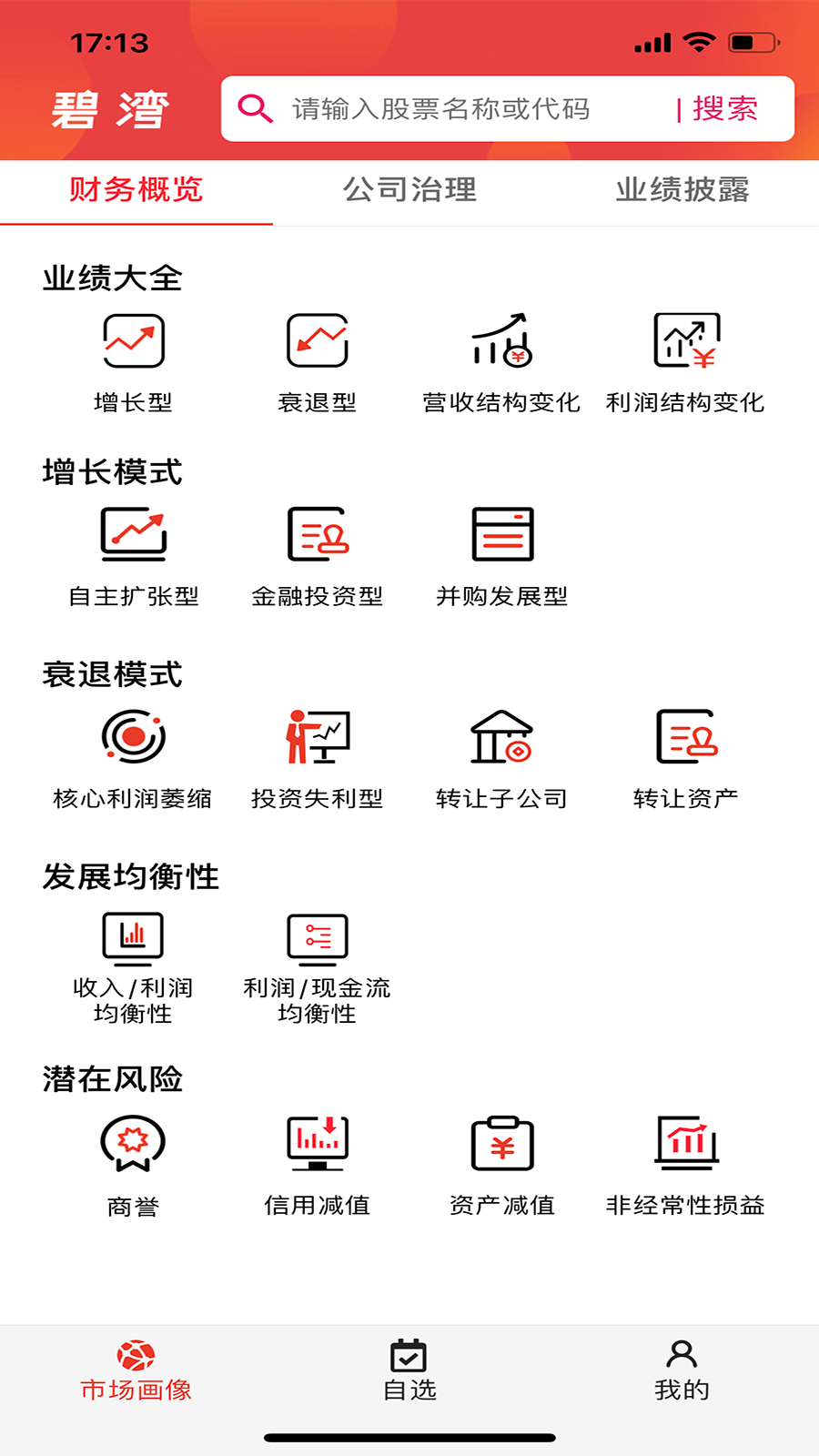Tap the stock name or code search field
Viewport: 819px width, 1456px height.
pyautogui.click(x=446, y=109)
